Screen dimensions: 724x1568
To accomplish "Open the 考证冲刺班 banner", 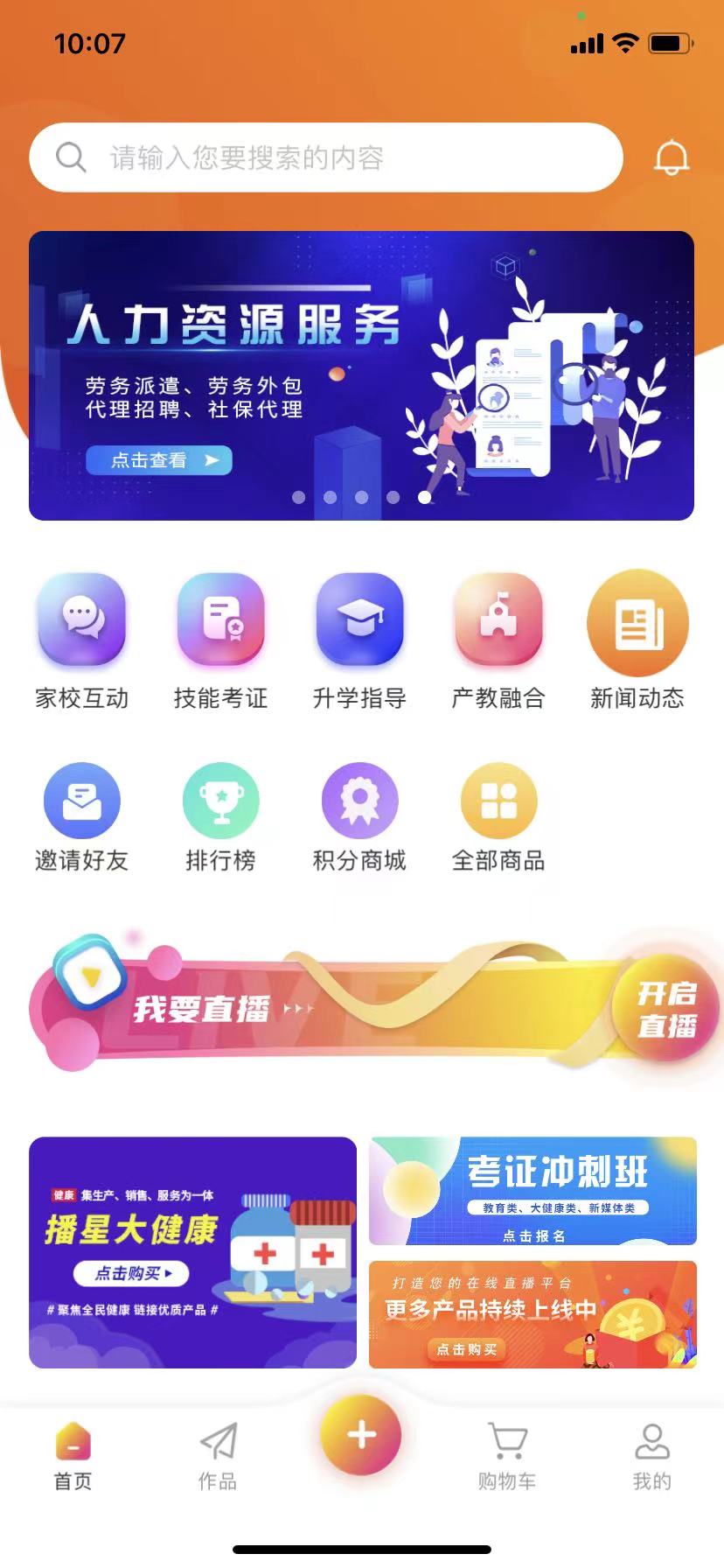I will click(533, 1190).
